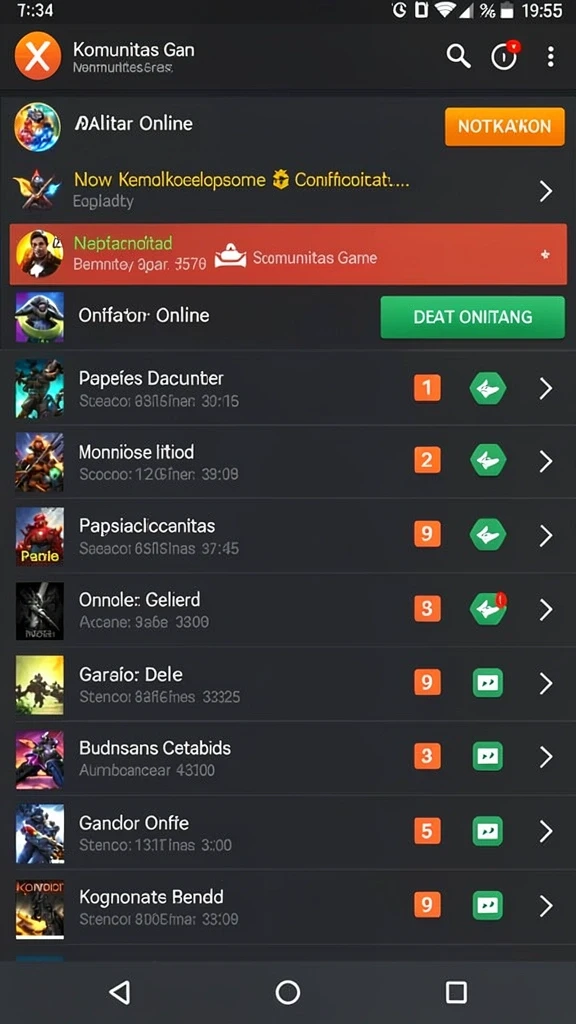The height and width of the screenshot is (1024, 576).
Task: Open the search icon in app bar
Action: [458, 57]
